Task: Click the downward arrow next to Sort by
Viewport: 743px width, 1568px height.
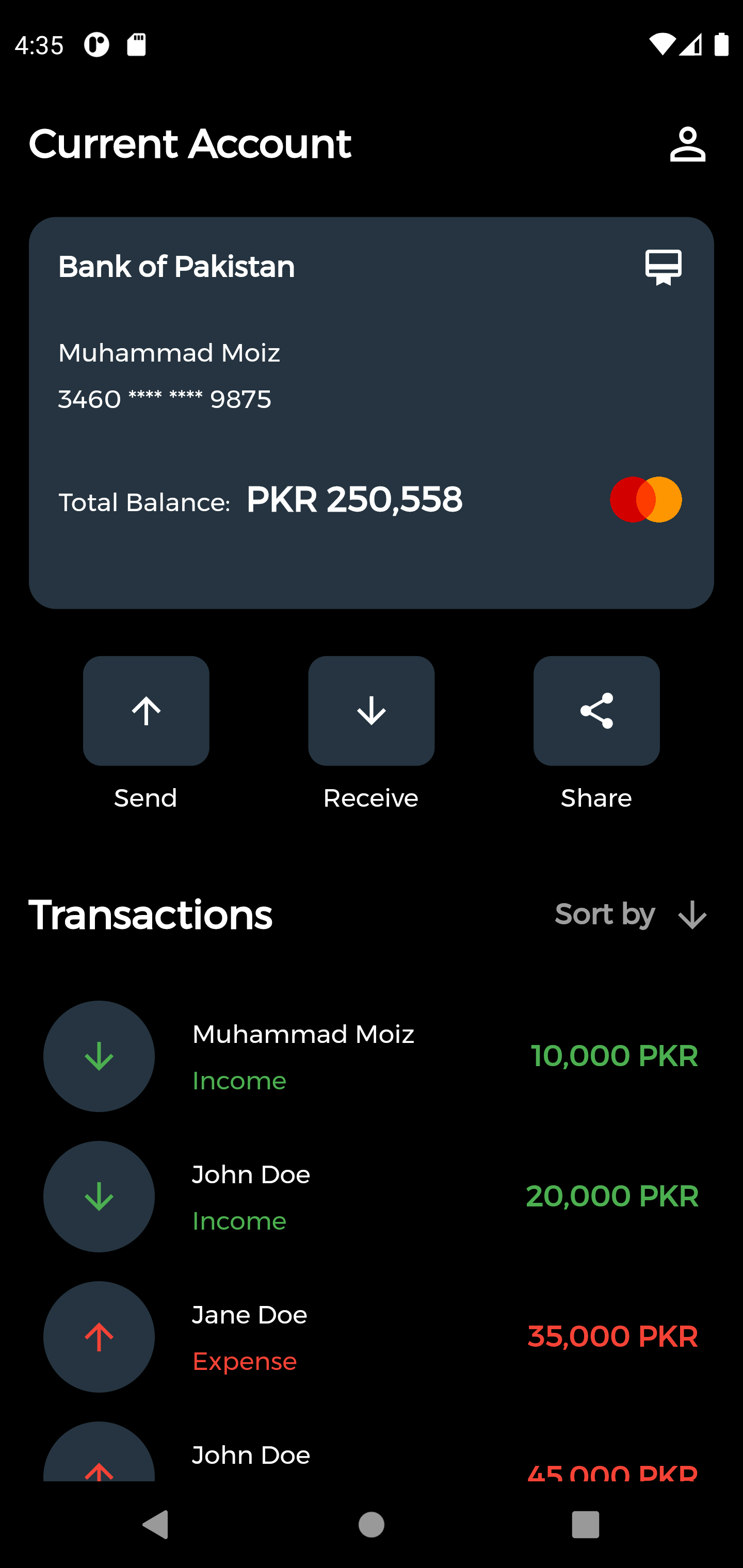Action: pyautogui.click(x=691, y=914)
